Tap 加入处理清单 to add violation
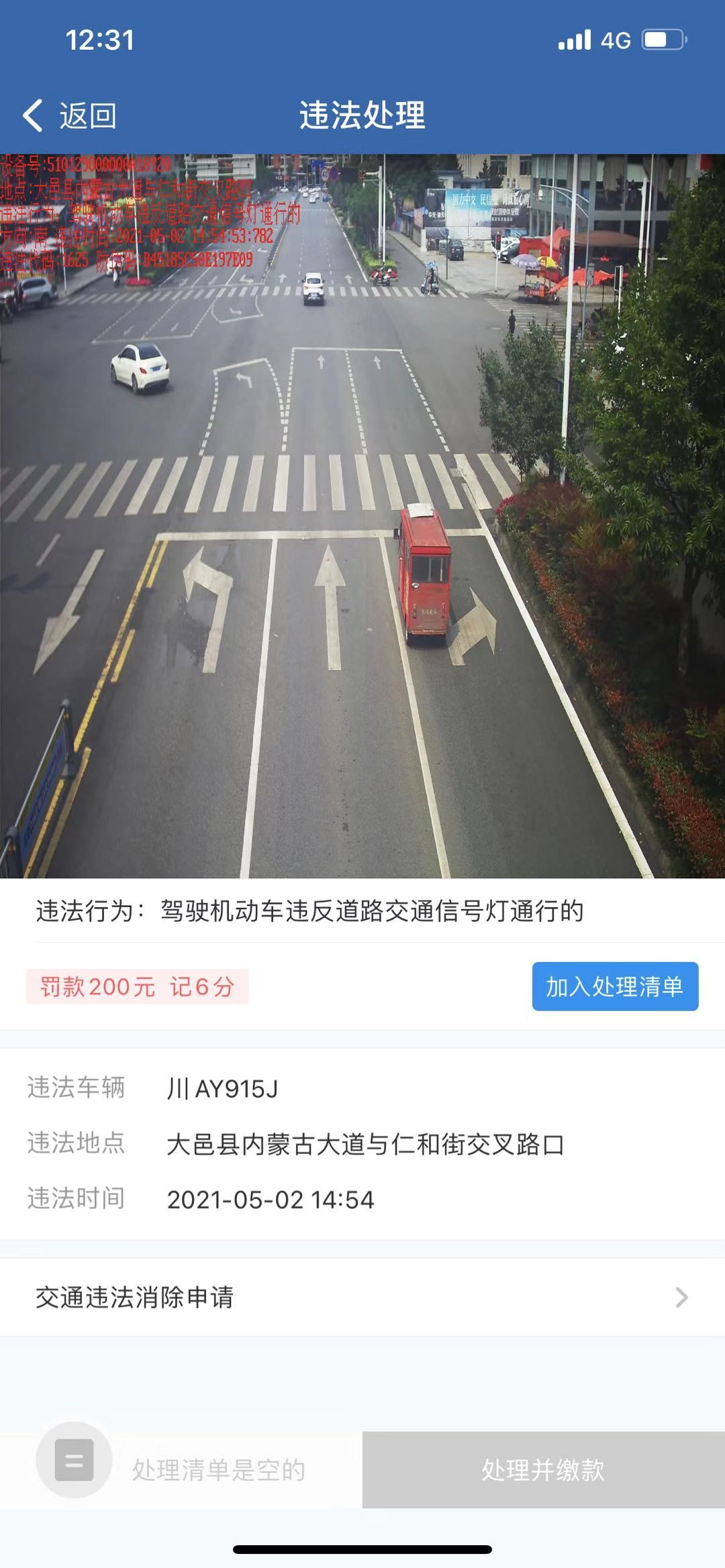Screen dimensions: 725x1568 point(615,986)
